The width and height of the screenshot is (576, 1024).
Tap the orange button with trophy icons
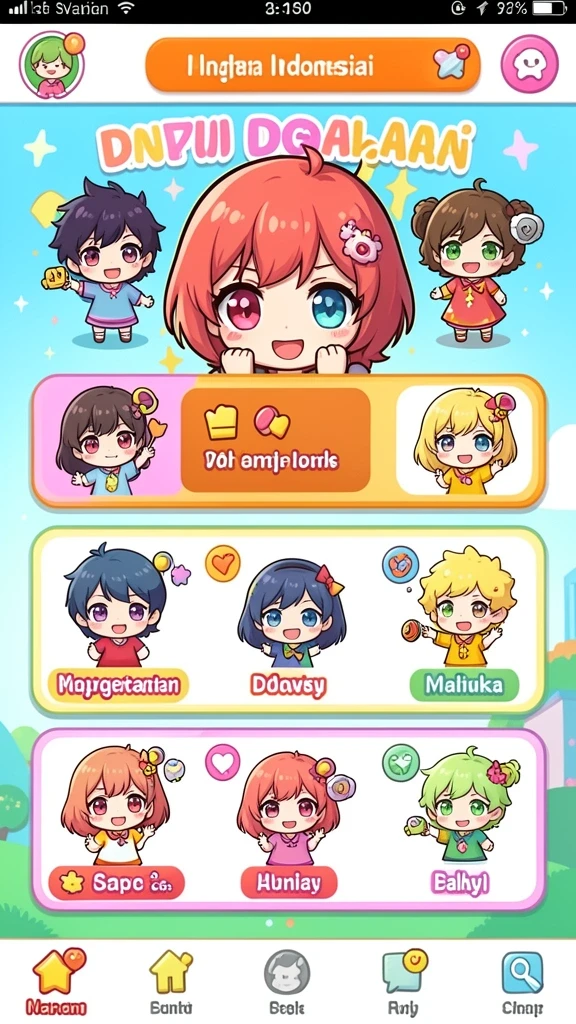point(275,440)
